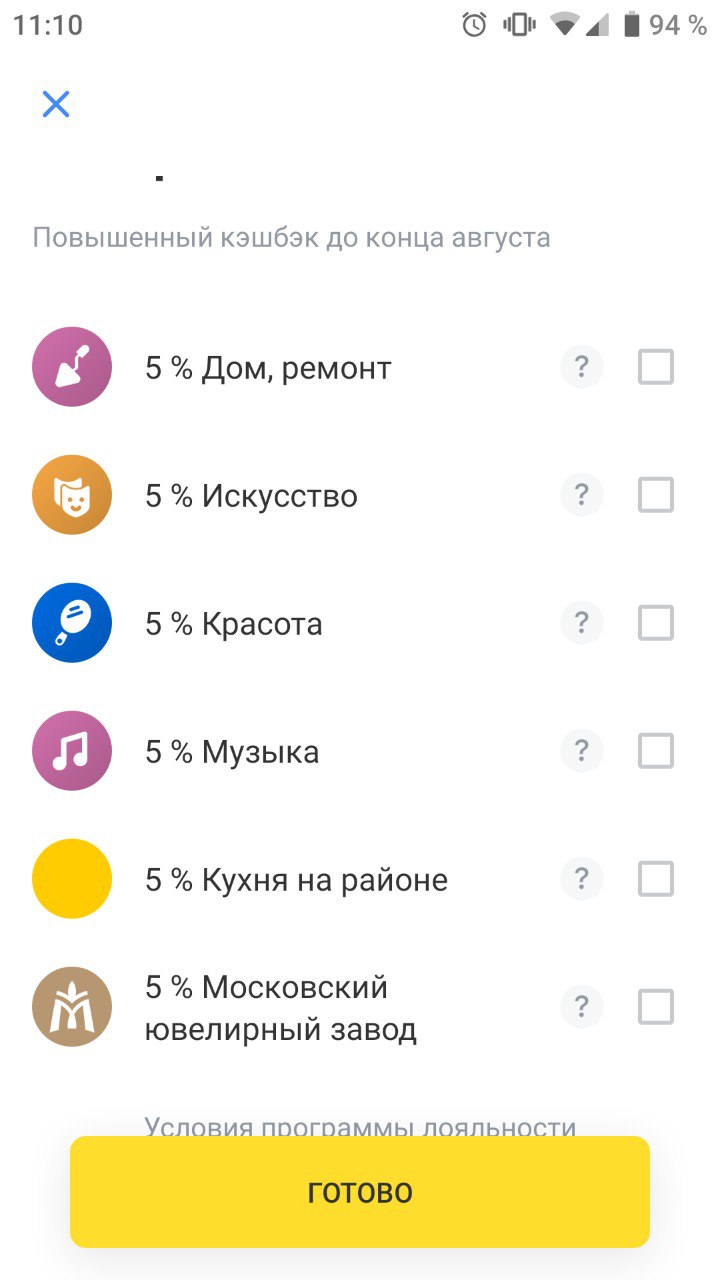Enable the Музыка cashback checkbox

[x=656, y=751]
